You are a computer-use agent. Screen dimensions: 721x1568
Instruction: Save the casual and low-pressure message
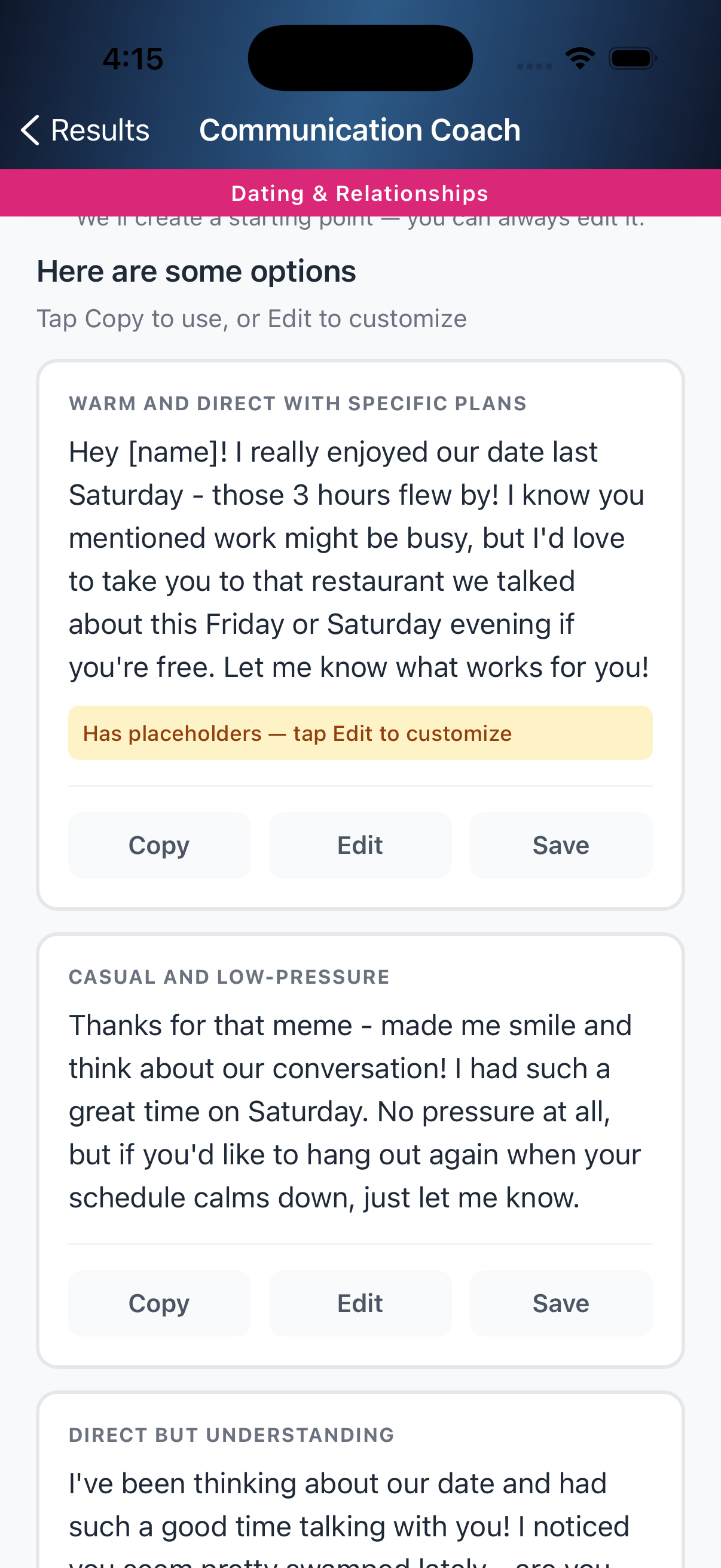tap(560, 1302)
